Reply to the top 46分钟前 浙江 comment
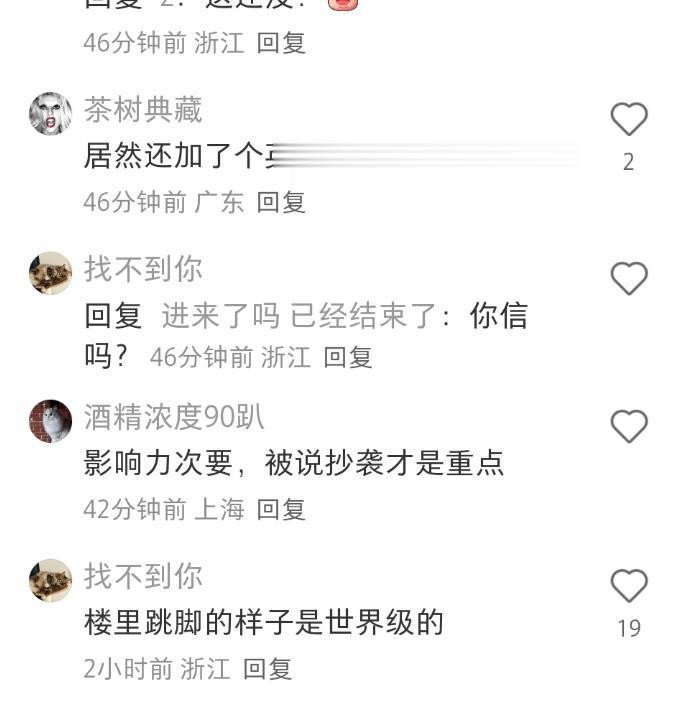 coord(280,43)
